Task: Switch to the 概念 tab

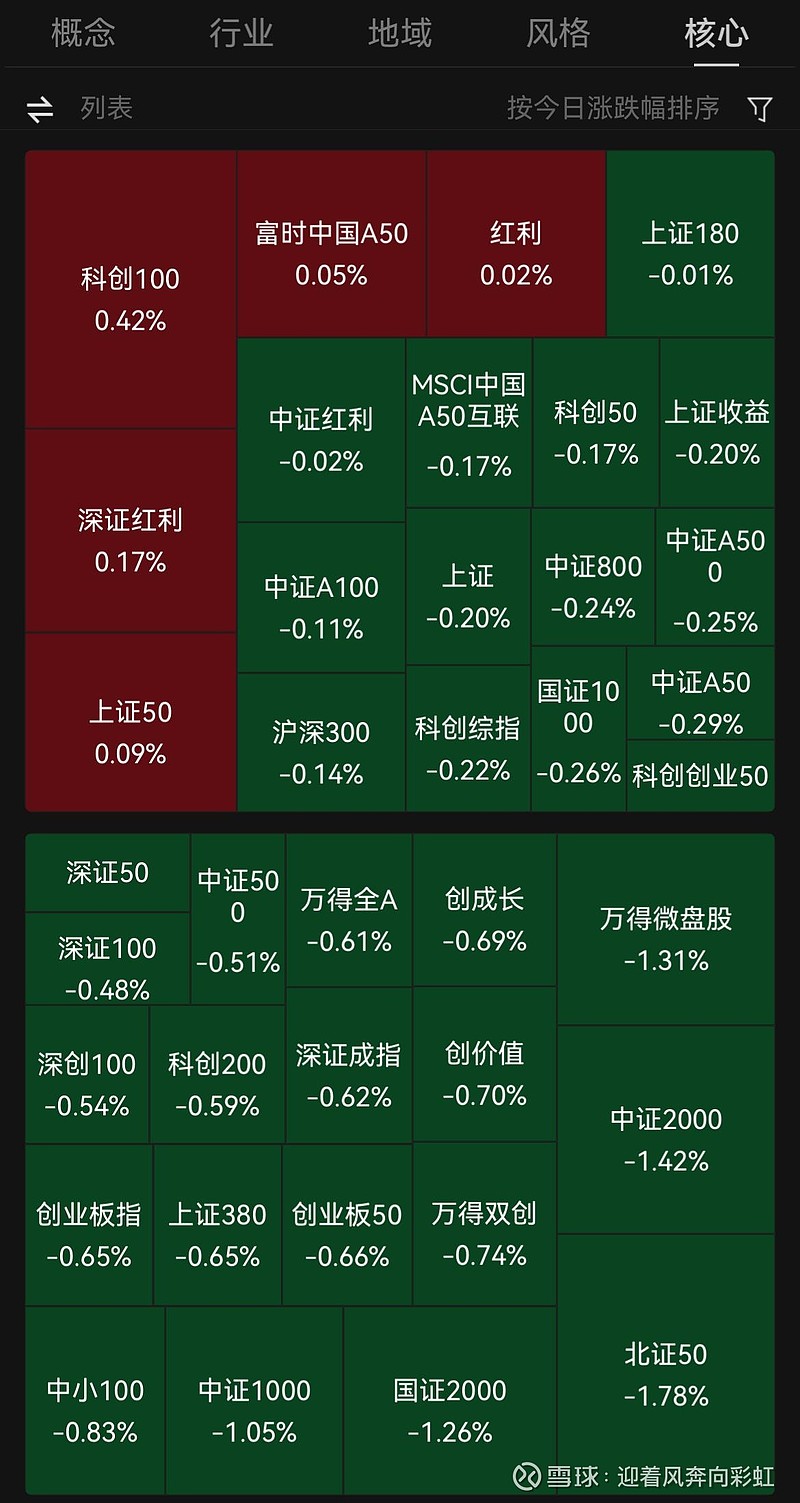Action: click(x=83, y=33)
